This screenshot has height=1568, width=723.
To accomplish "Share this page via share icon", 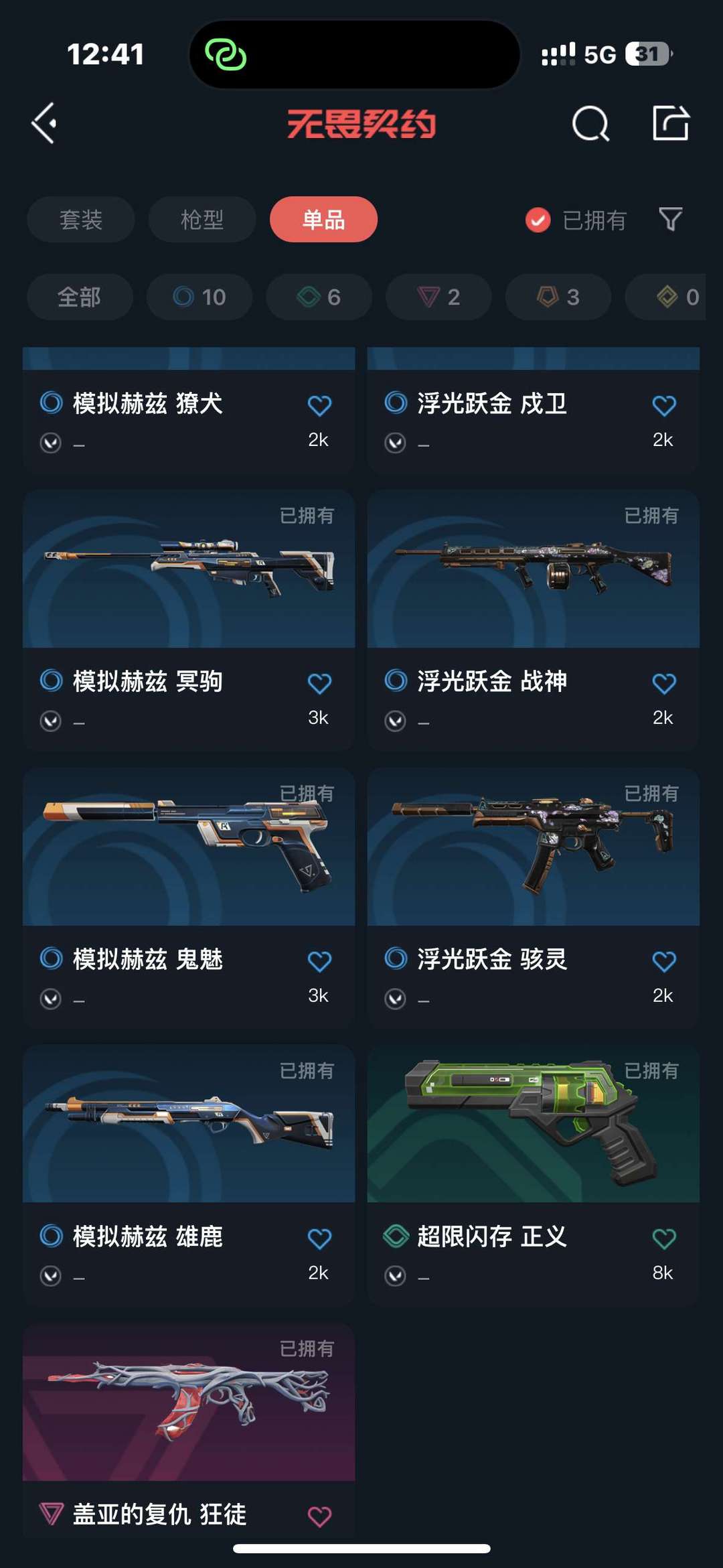I will (x=671, y=123).
